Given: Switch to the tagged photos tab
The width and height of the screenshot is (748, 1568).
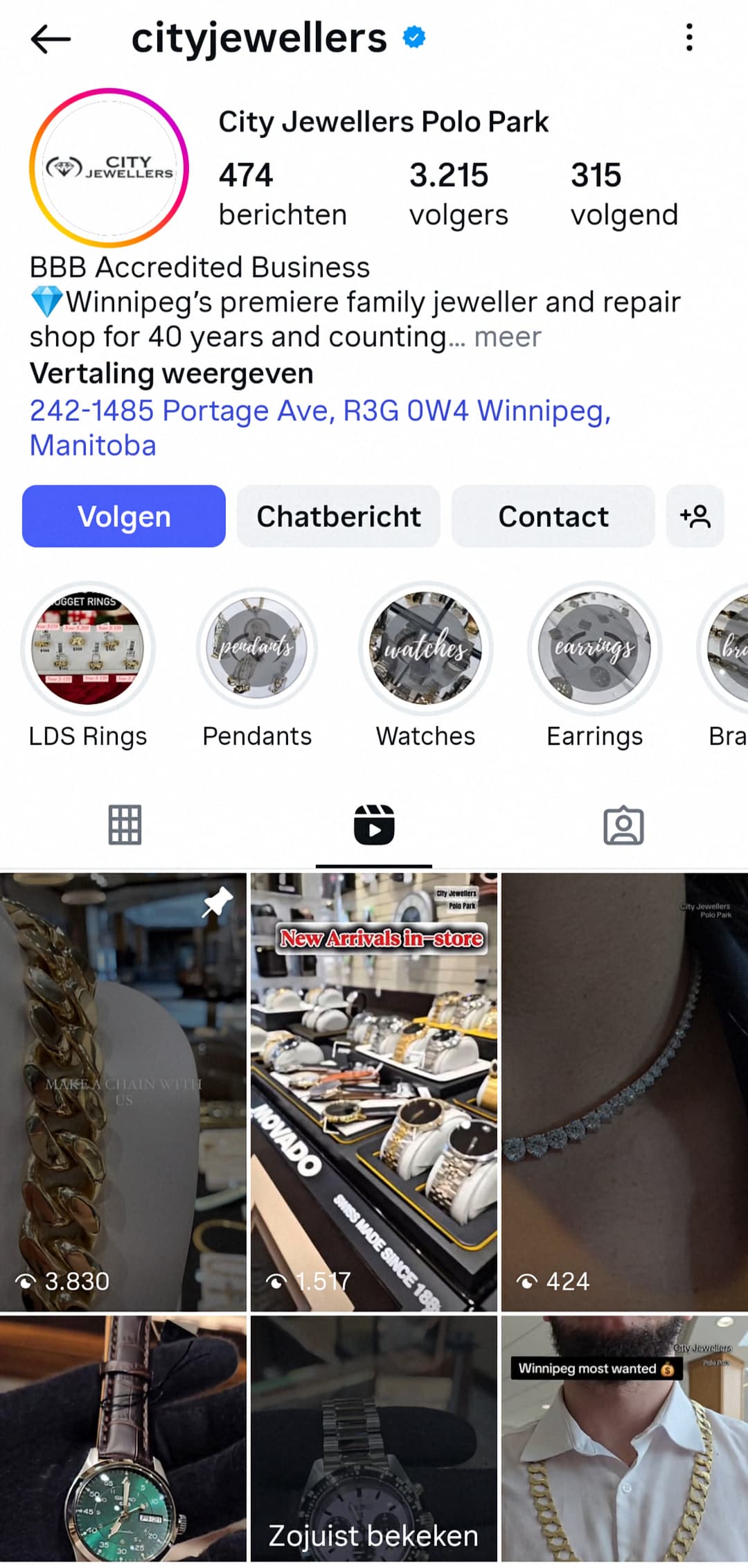Looking at the screenshot, I should coord(623,825).
